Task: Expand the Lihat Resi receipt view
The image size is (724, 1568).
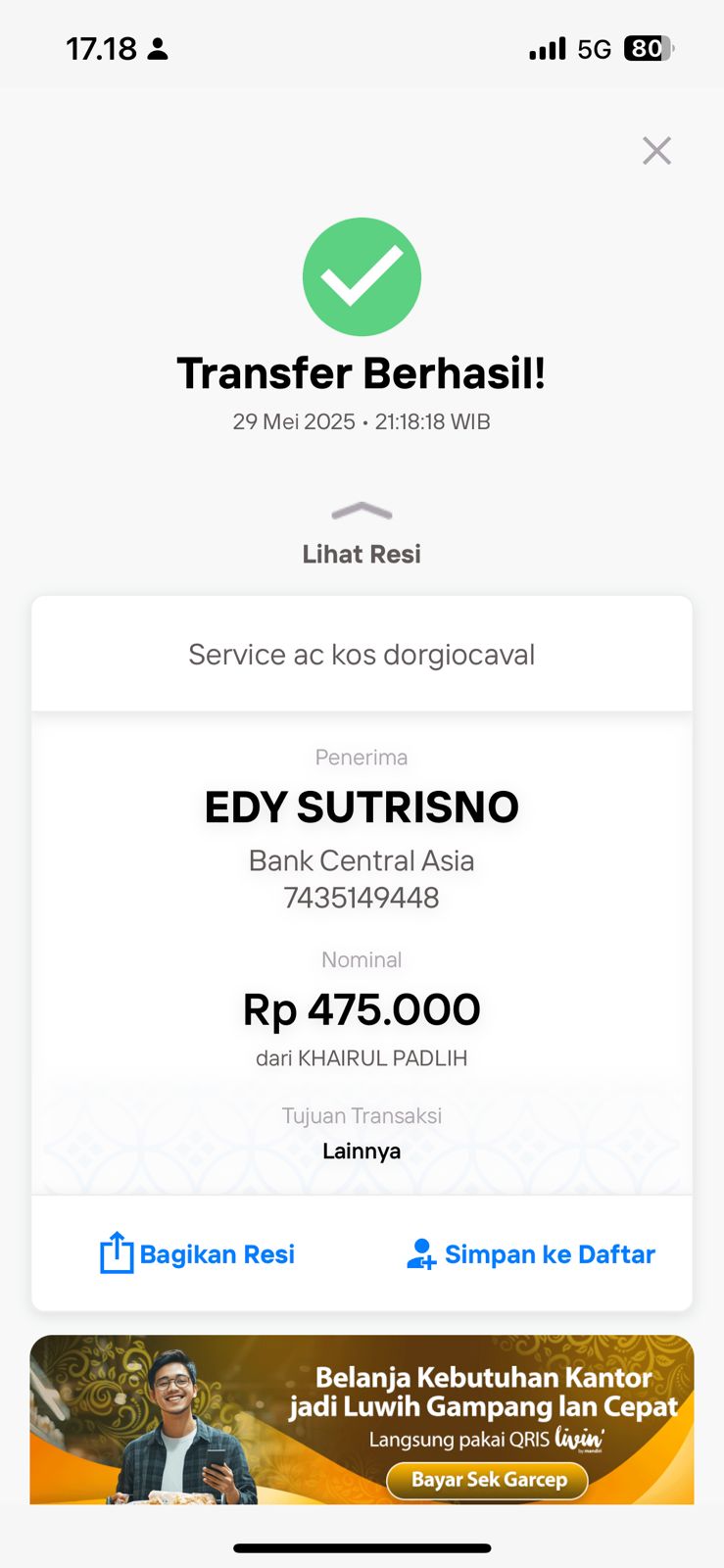Action: point(362,535)
